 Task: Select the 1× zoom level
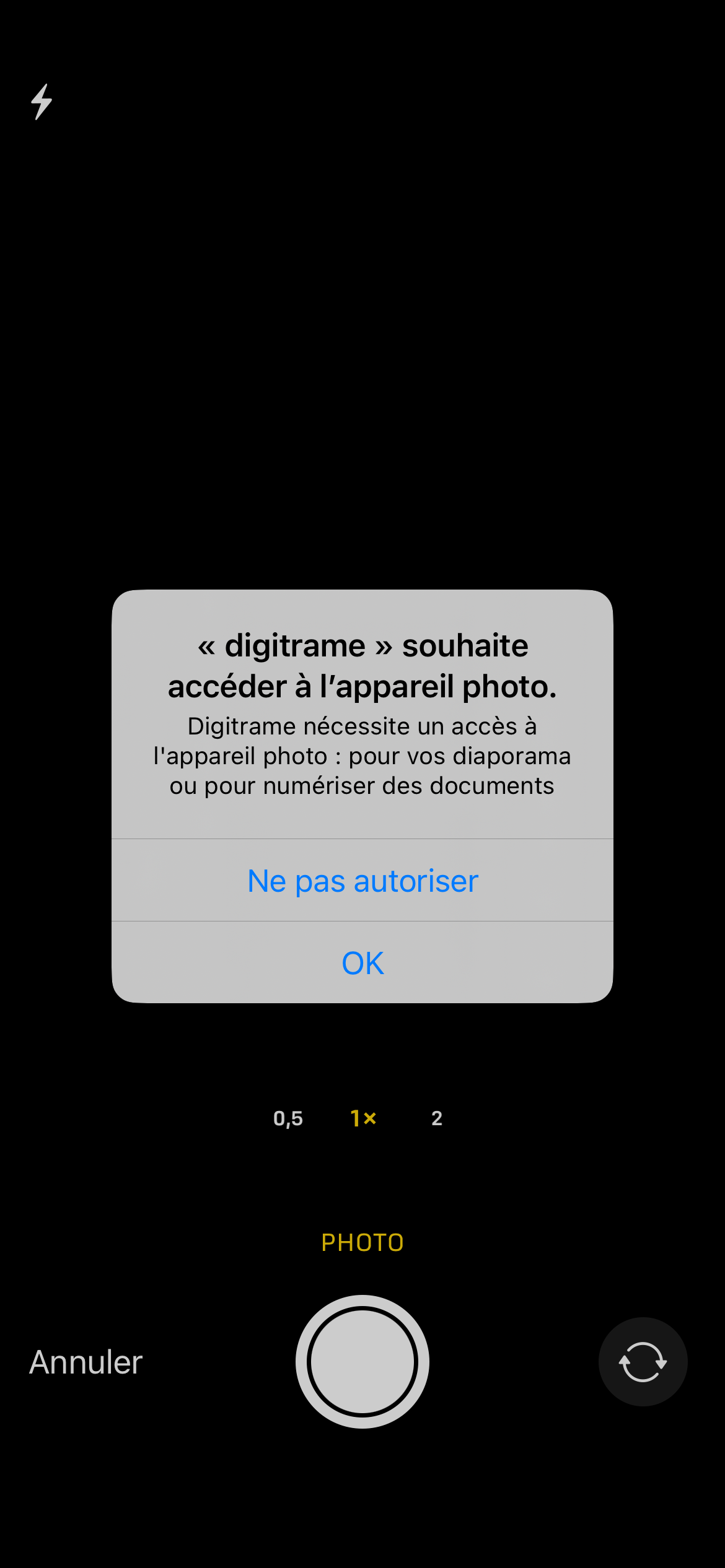coord(363,1118)
